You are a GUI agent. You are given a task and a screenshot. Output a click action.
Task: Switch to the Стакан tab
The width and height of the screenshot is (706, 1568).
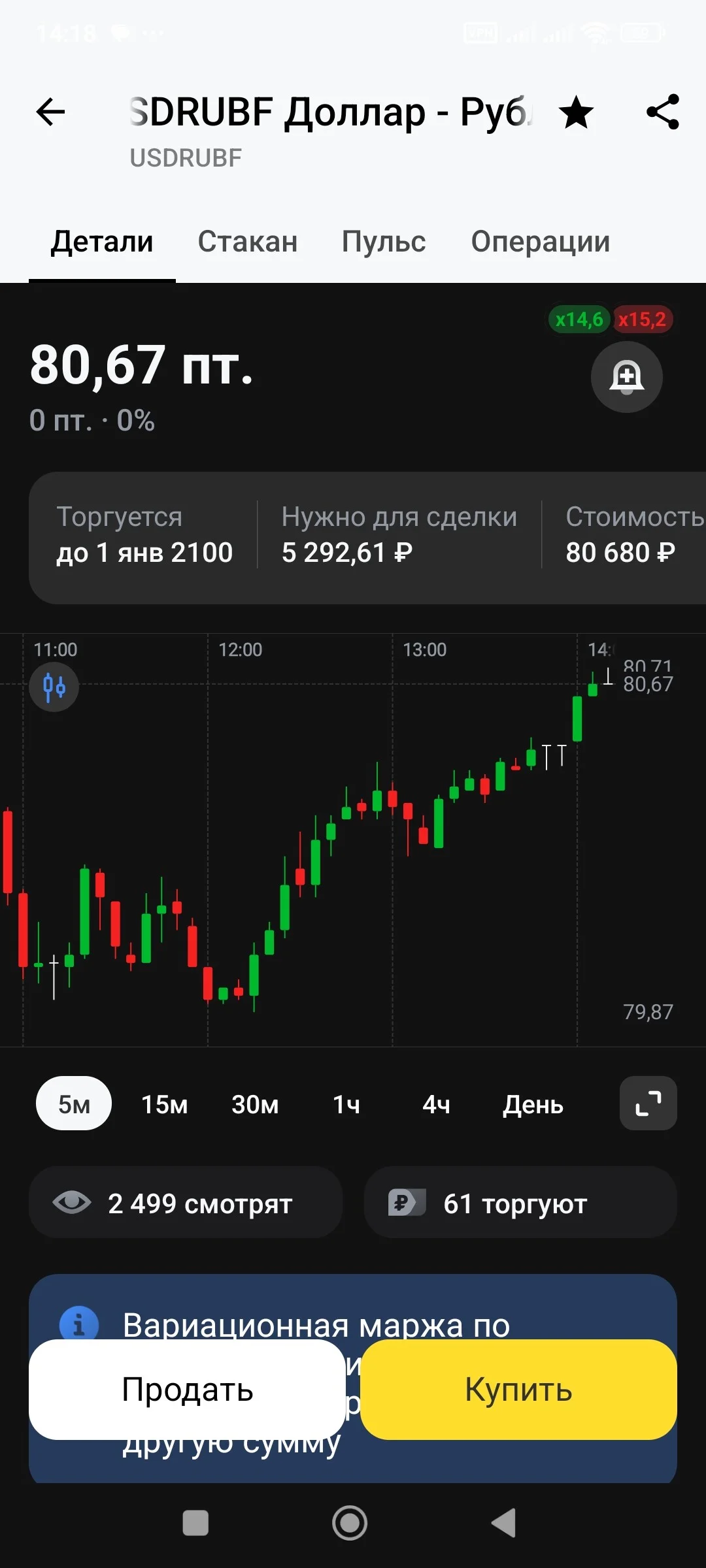248,242
